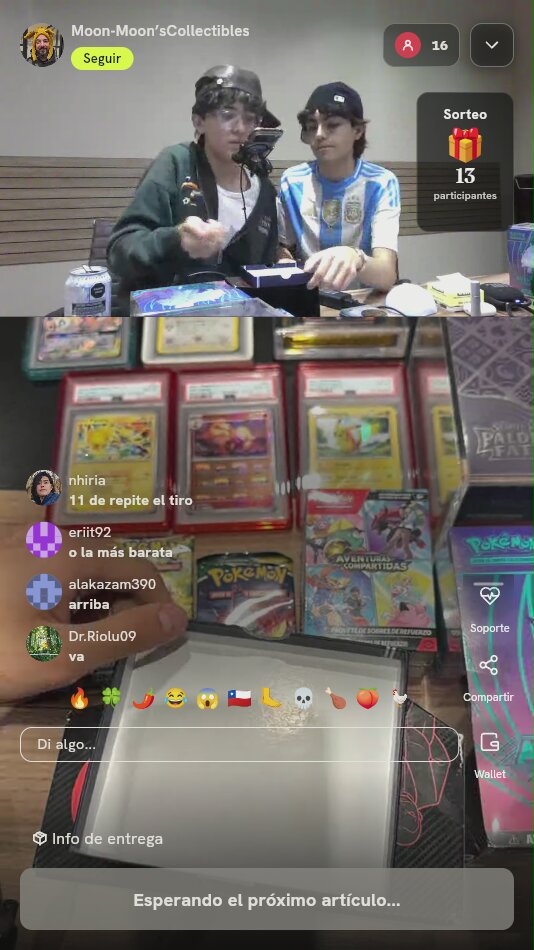Send the Chile flag emoji reaction
The width and height of the screenshot is (534, 950).
point(239,699)
